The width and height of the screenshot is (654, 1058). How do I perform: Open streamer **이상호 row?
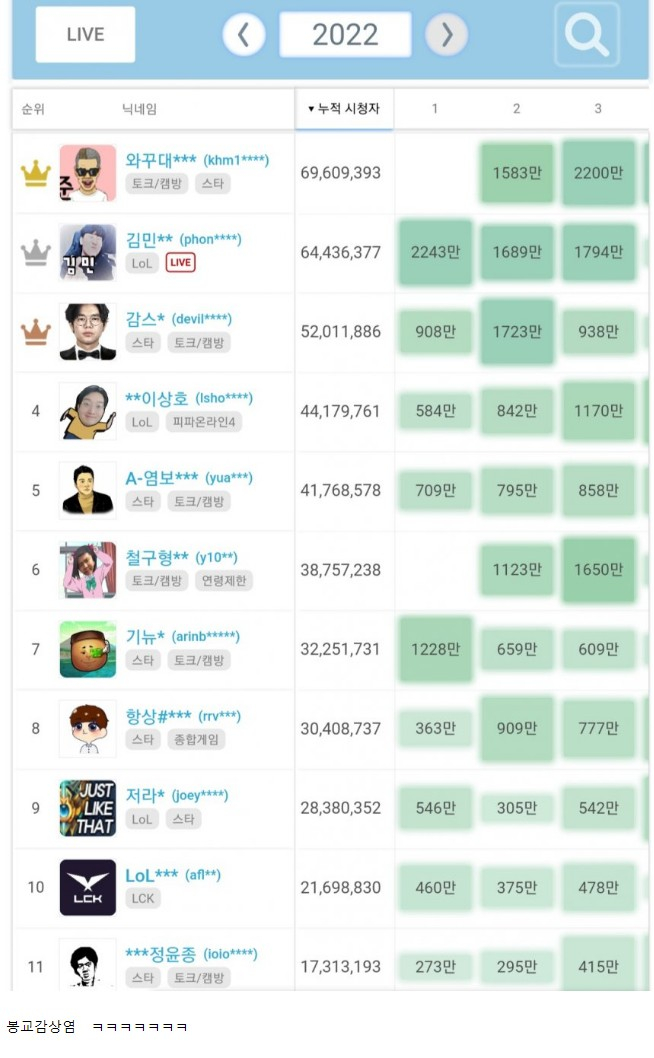click(x=331, y=412)
